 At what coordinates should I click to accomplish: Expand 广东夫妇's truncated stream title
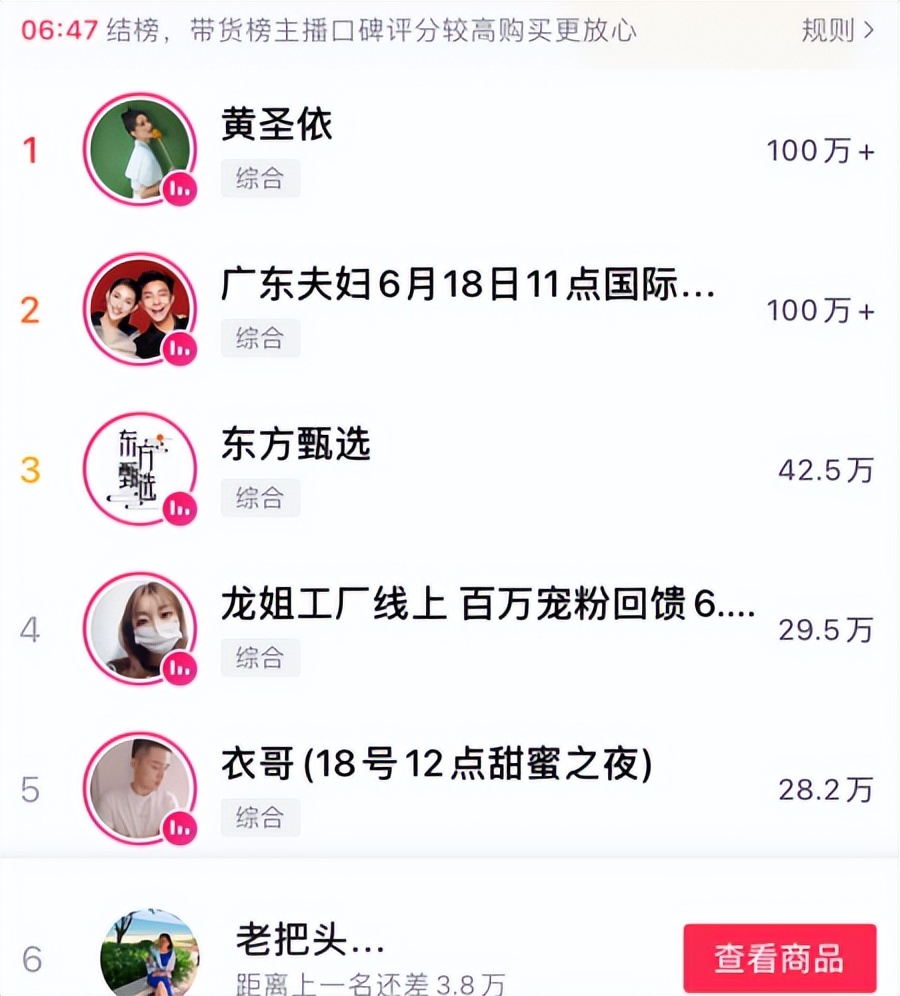tap(470, 288)
